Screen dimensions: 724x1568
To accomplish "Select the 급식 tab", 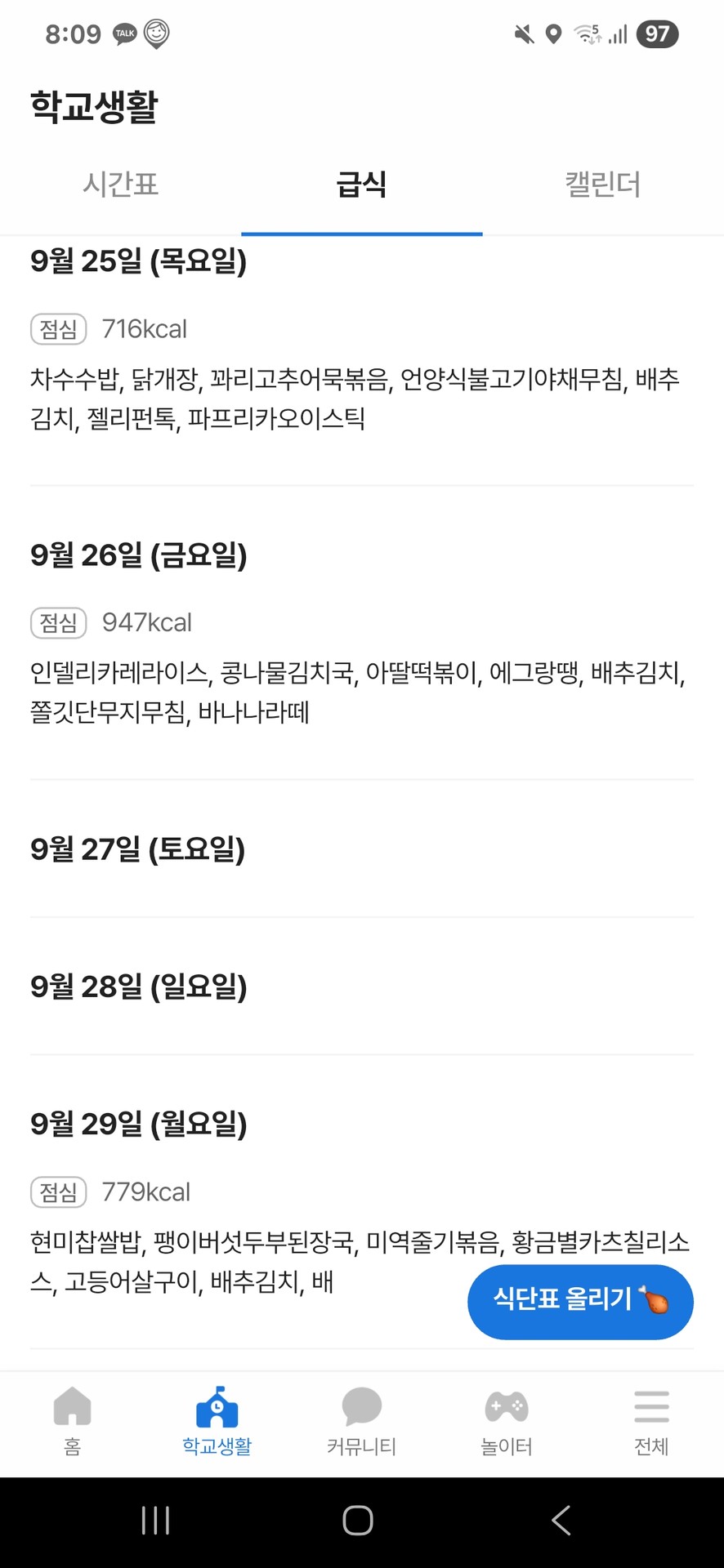I will [x=361, y=185].
